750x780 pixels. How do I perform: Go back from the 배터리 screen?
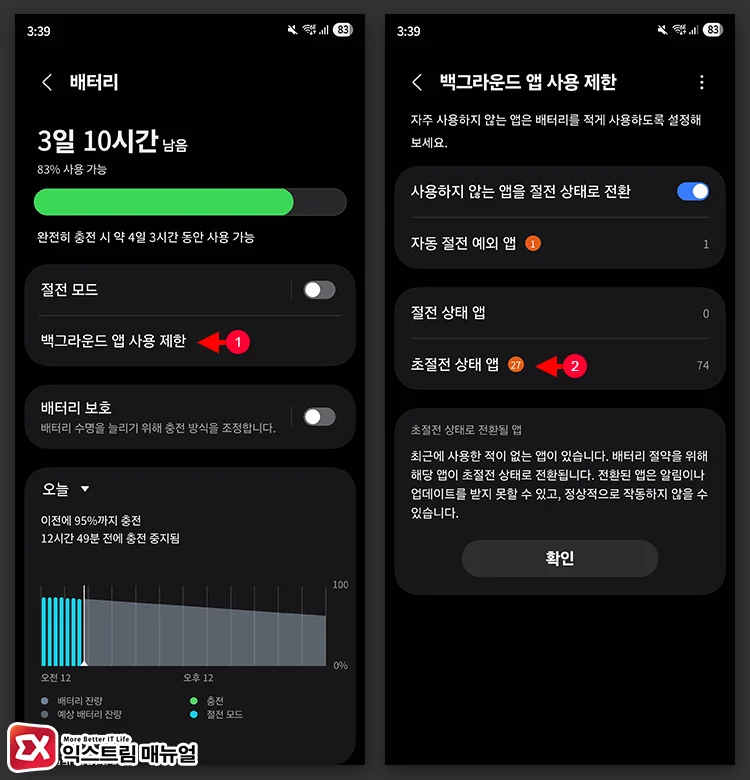pyautogui.click(x=47, y=82)
